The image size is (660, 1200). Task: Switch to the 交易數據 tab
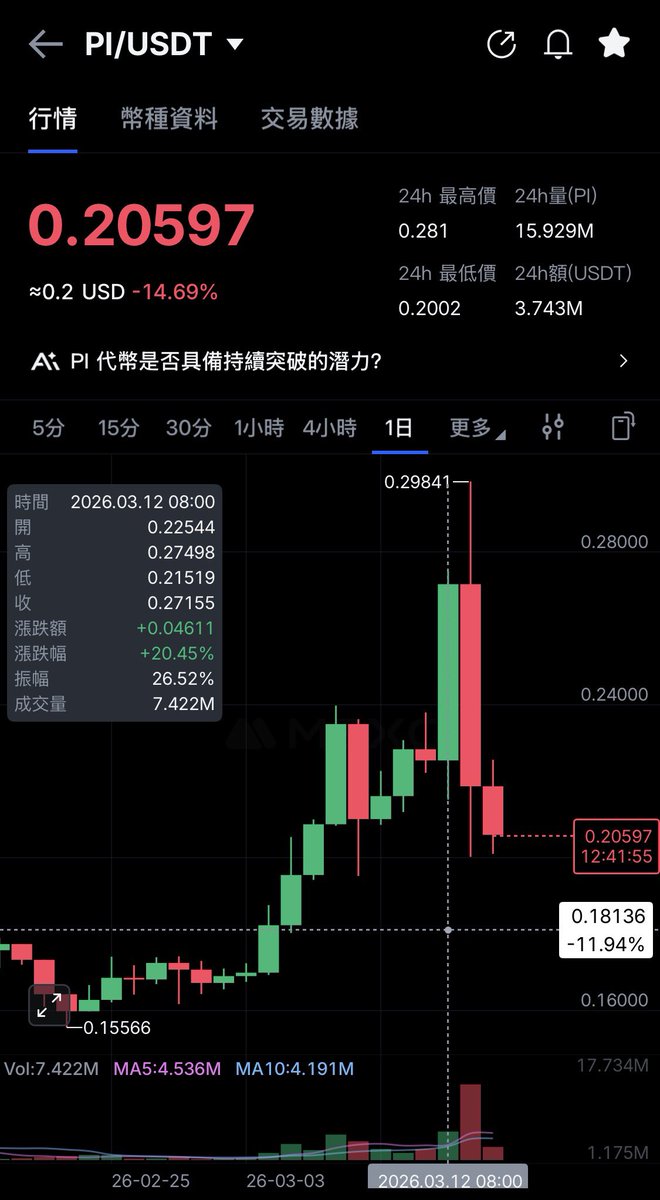pos(310,119)
